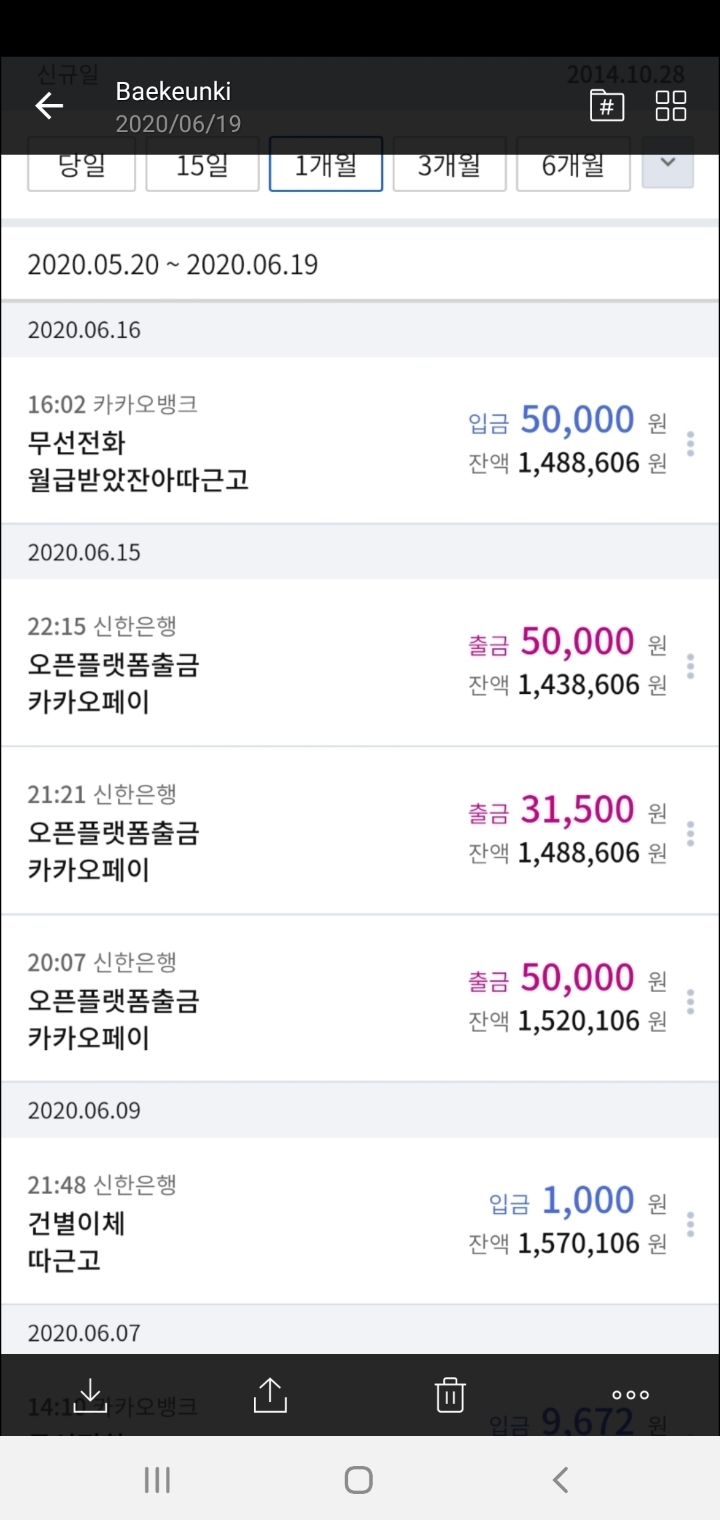
Task: Open the hashtag folder icon in the header
Action: coord(606,105)
